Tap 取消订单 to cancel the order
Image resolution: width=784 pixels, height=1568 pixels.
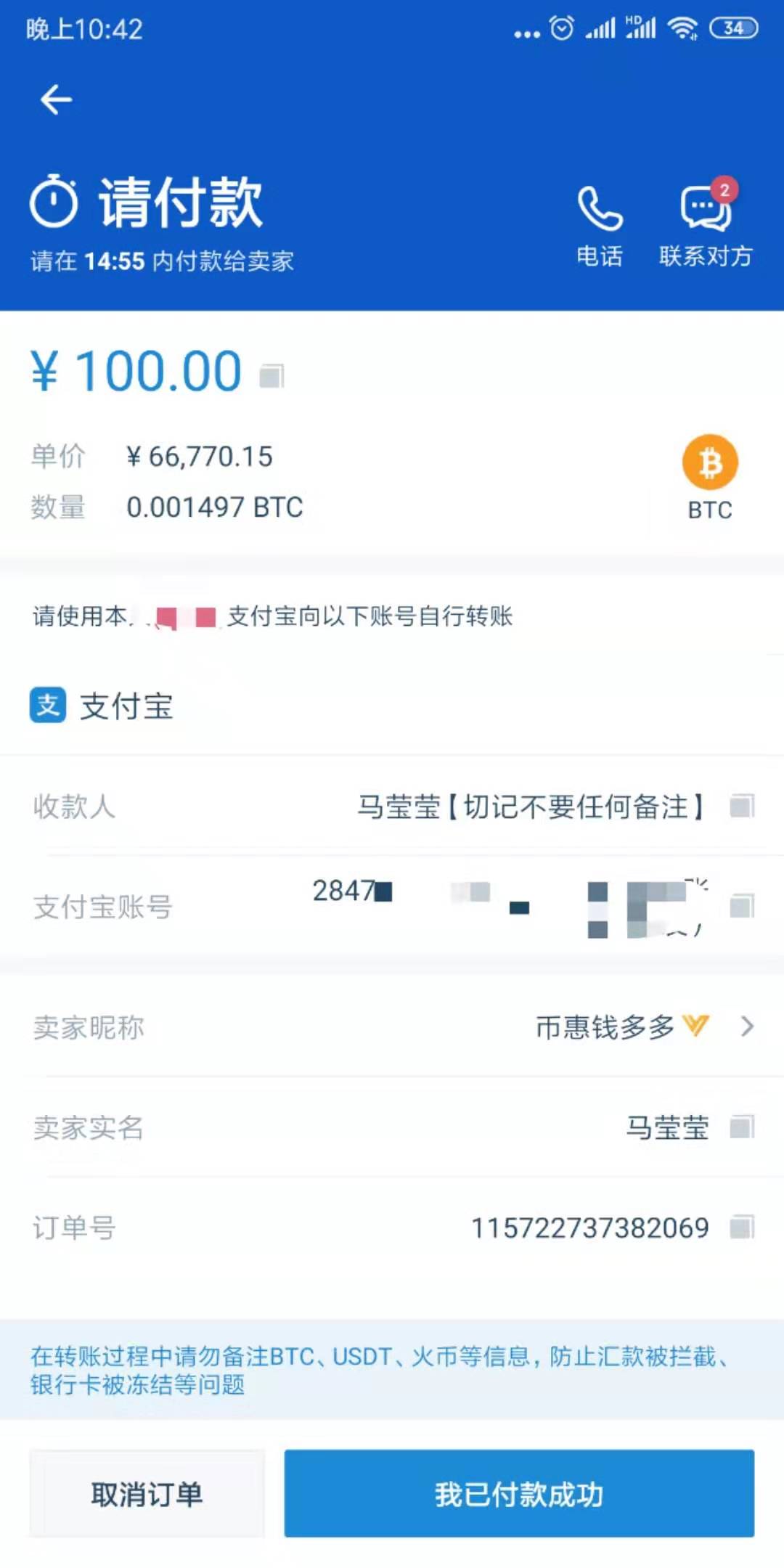pyautogui.click(x=146, y=1495)
